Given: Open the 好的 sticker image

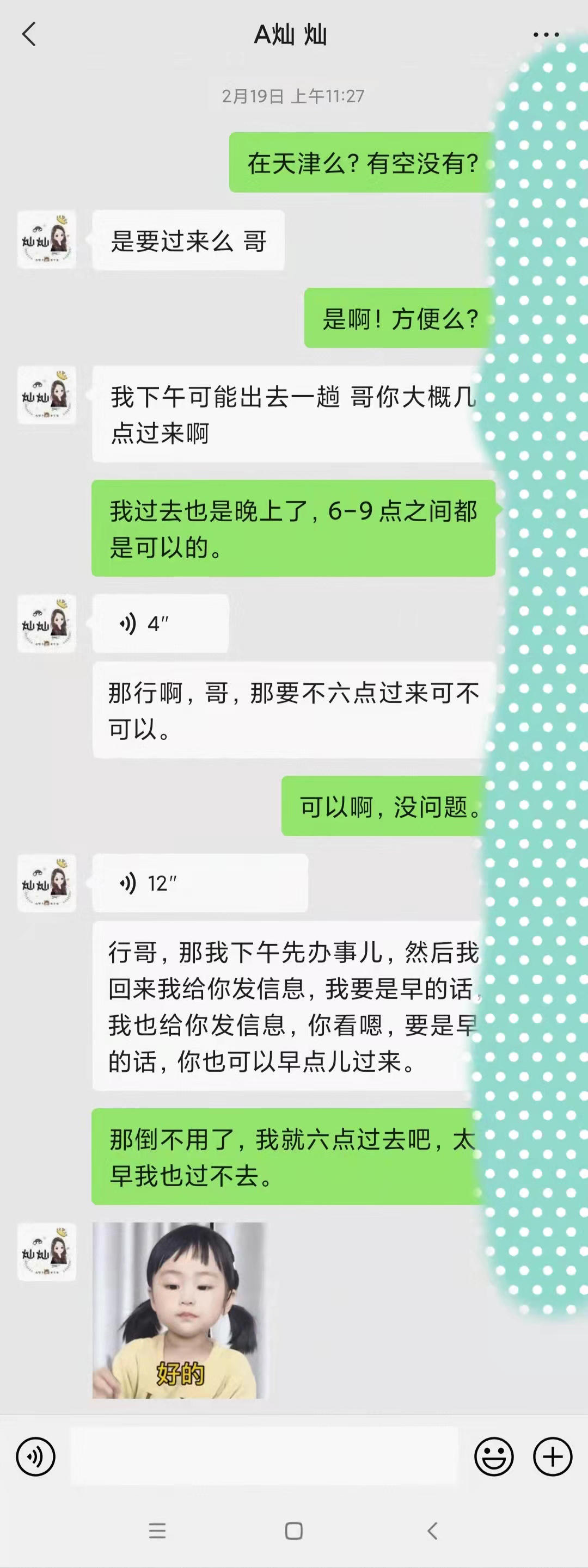Looking at the screenshot, I should pyautogui.click(x=180, y=1310).
